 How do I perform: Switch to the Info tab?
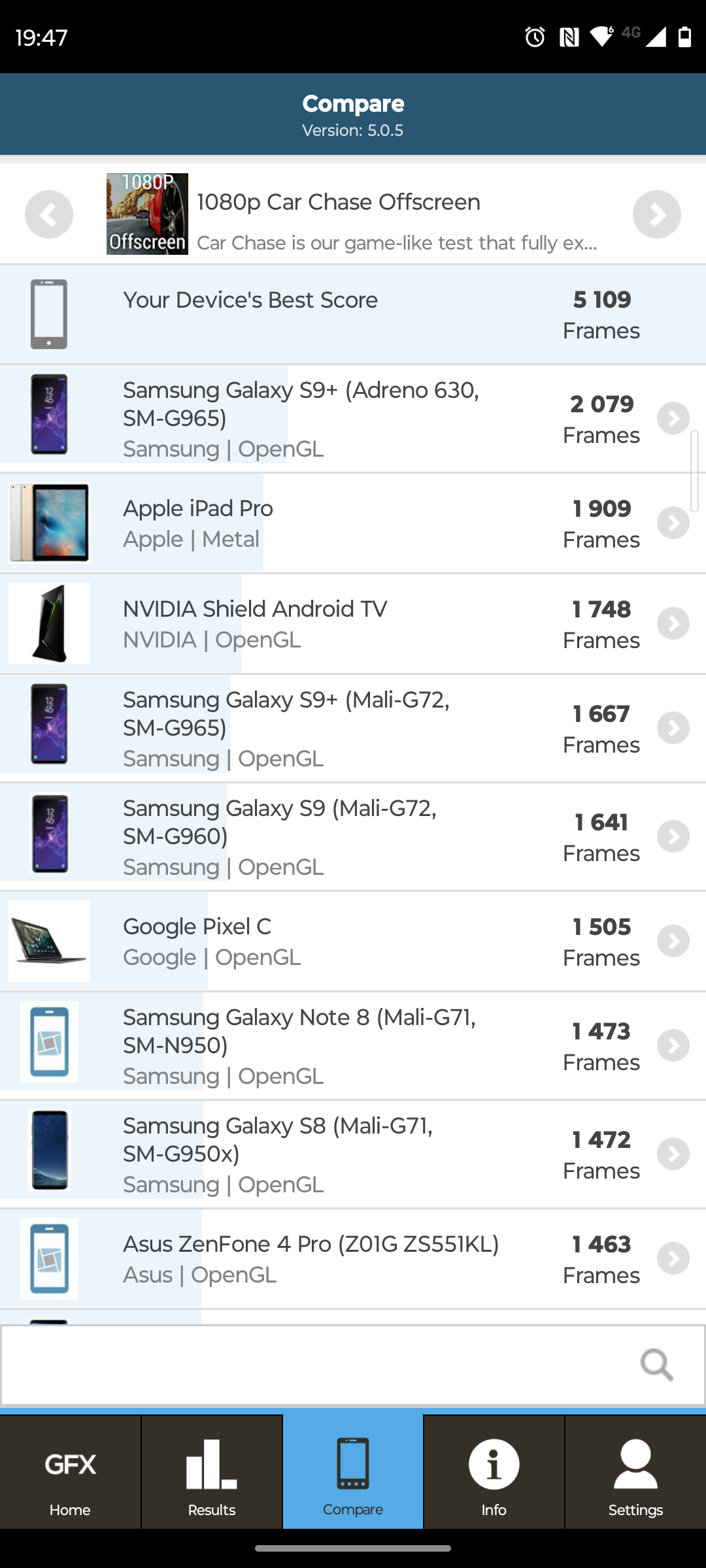(x=494, y=1473)
